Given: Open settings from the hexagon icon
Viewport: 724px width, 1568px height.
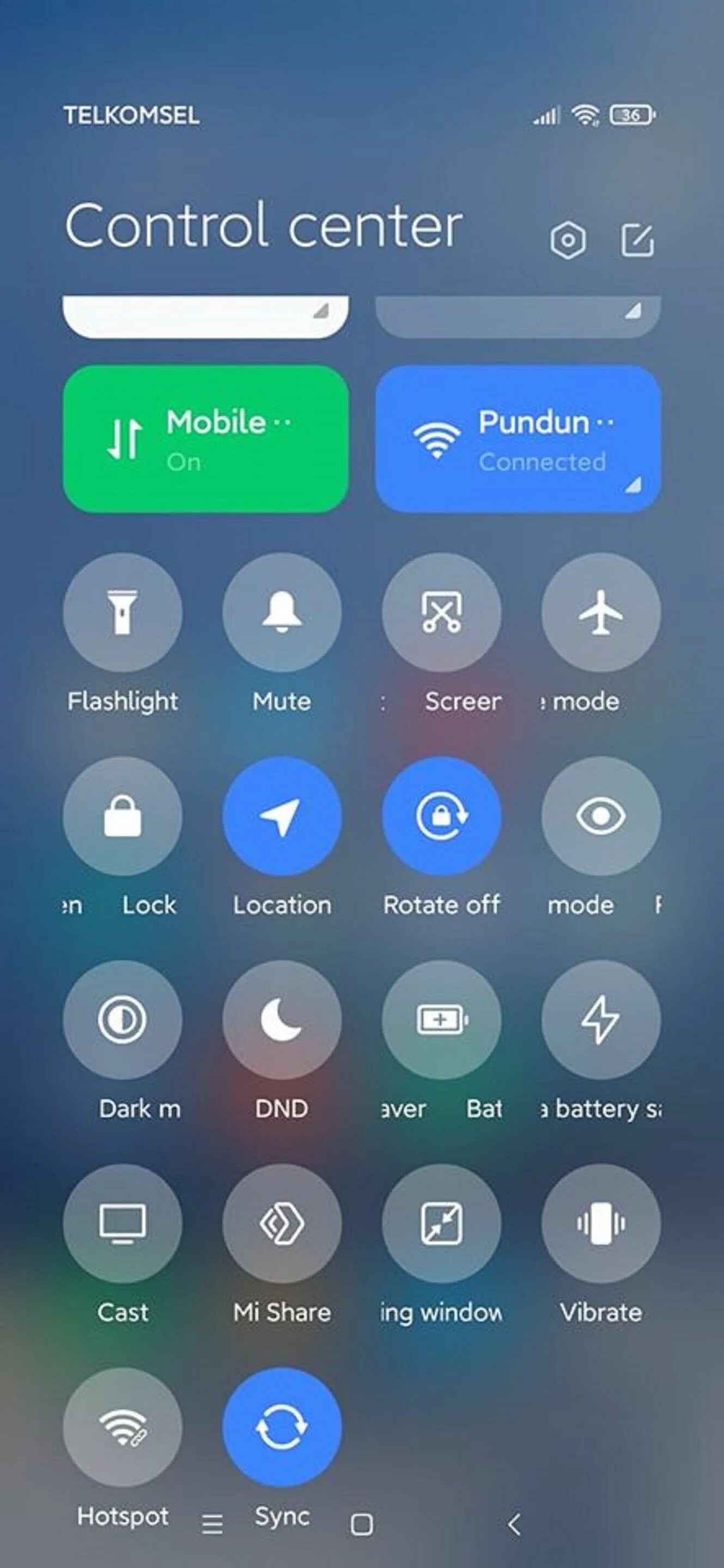Looking at the screenshot, I should 568,241.
